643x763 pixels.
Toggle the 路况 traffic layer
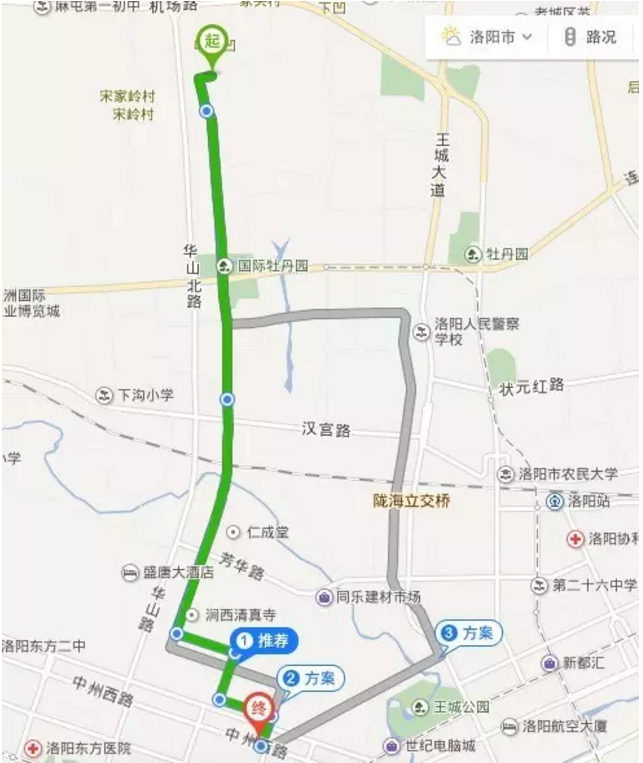pos(591,37)
